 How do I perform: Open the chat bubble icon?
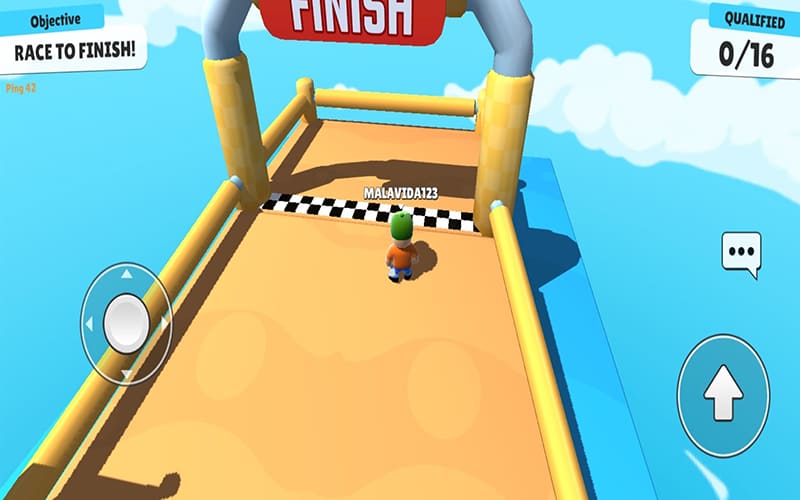[x=741, y=253]
